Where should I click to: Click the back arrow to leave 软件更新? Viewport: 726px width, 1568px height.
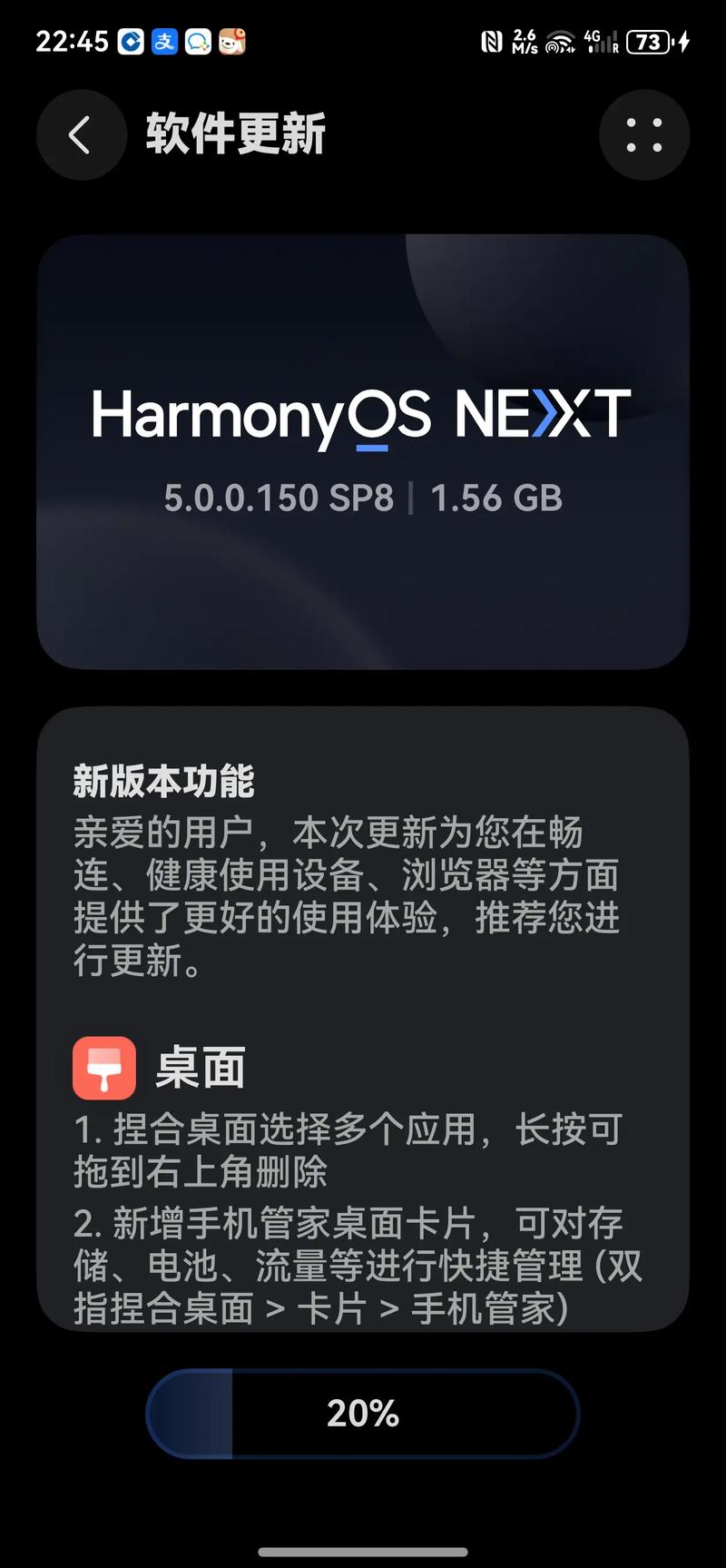pyautogui.click(x=81, y=134)
